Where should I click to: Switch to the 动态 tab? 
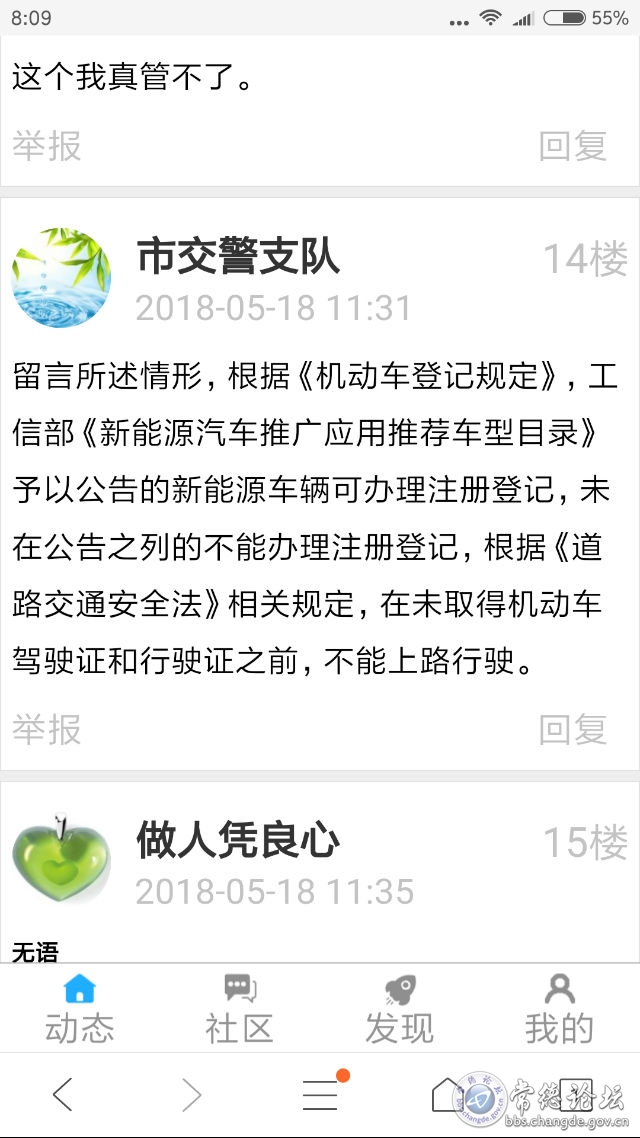(x=79, y=1008)
